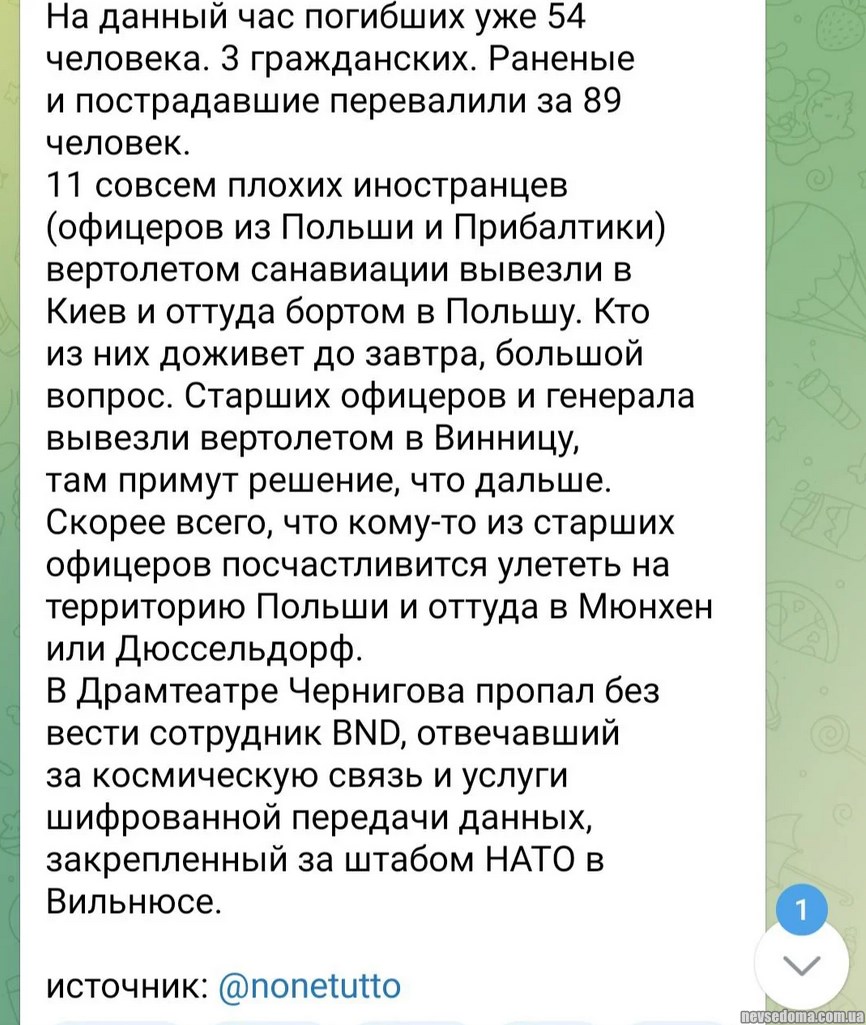Jump to the latest unread message
The width and height of the screenshot is (866, 1025).
(804, 964)
